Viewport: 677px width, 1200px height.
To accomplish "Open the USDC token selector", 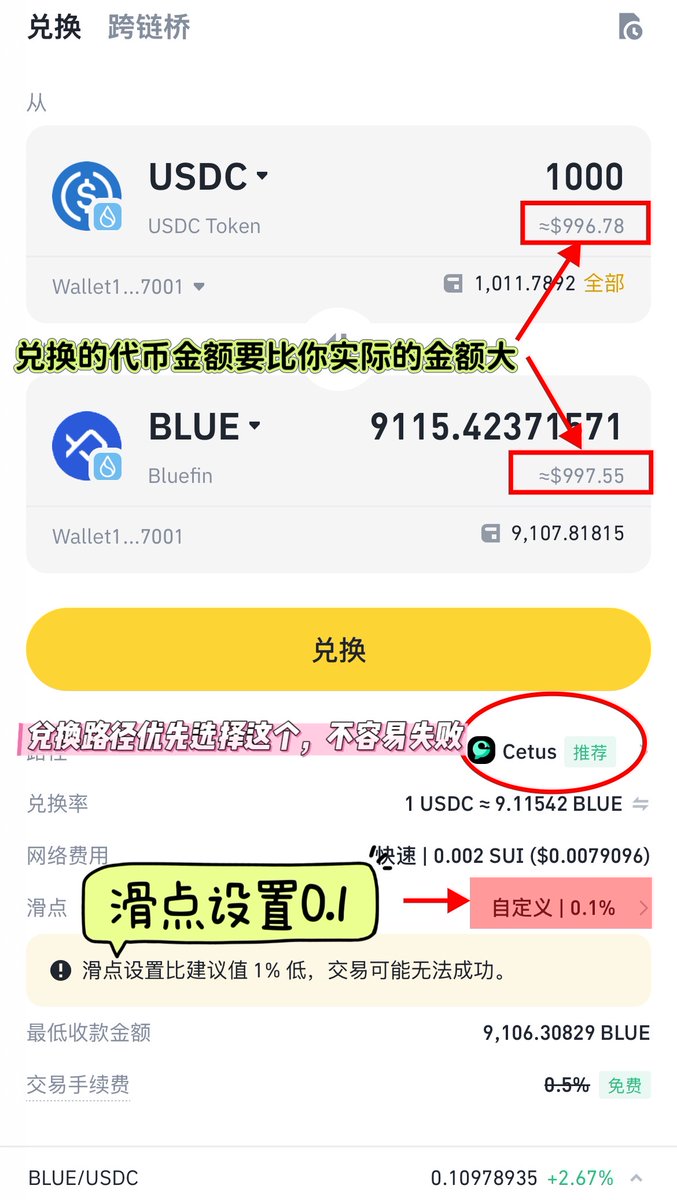I will 208,177.
